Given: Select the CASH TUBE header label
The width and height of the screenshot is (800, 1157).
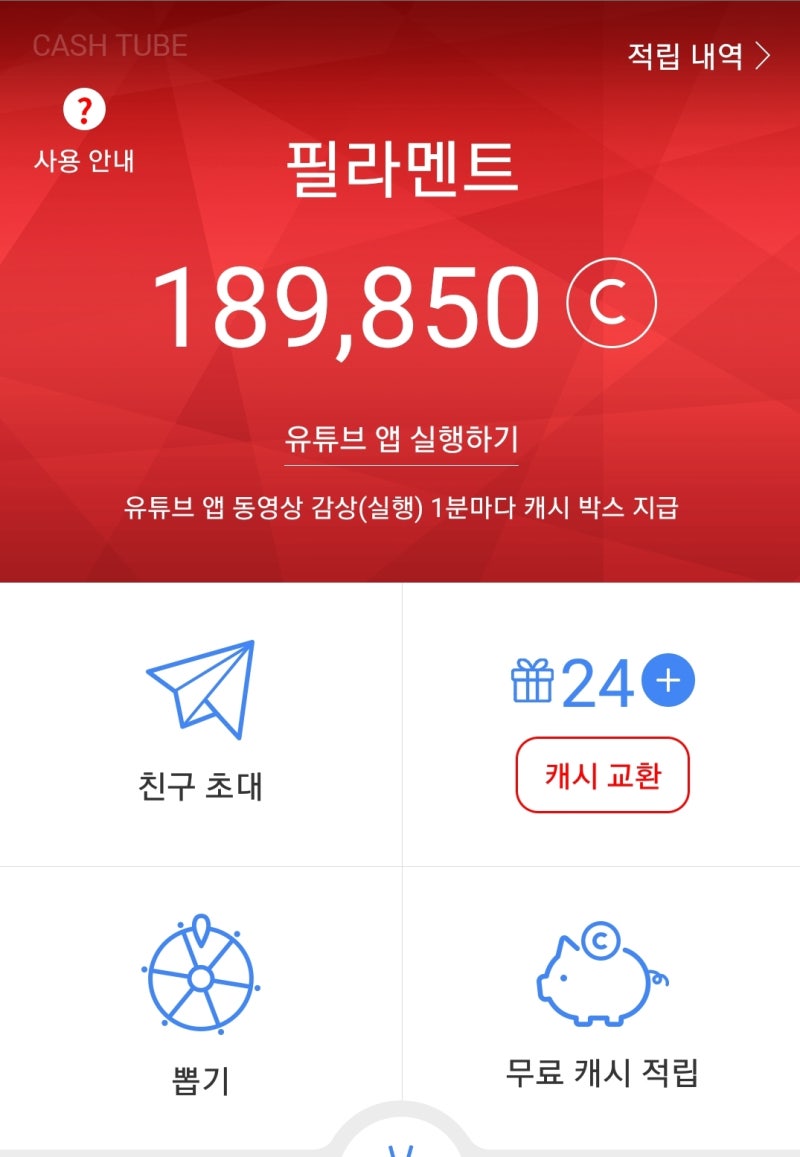Looking at the screenshot, I should (110, 45).
